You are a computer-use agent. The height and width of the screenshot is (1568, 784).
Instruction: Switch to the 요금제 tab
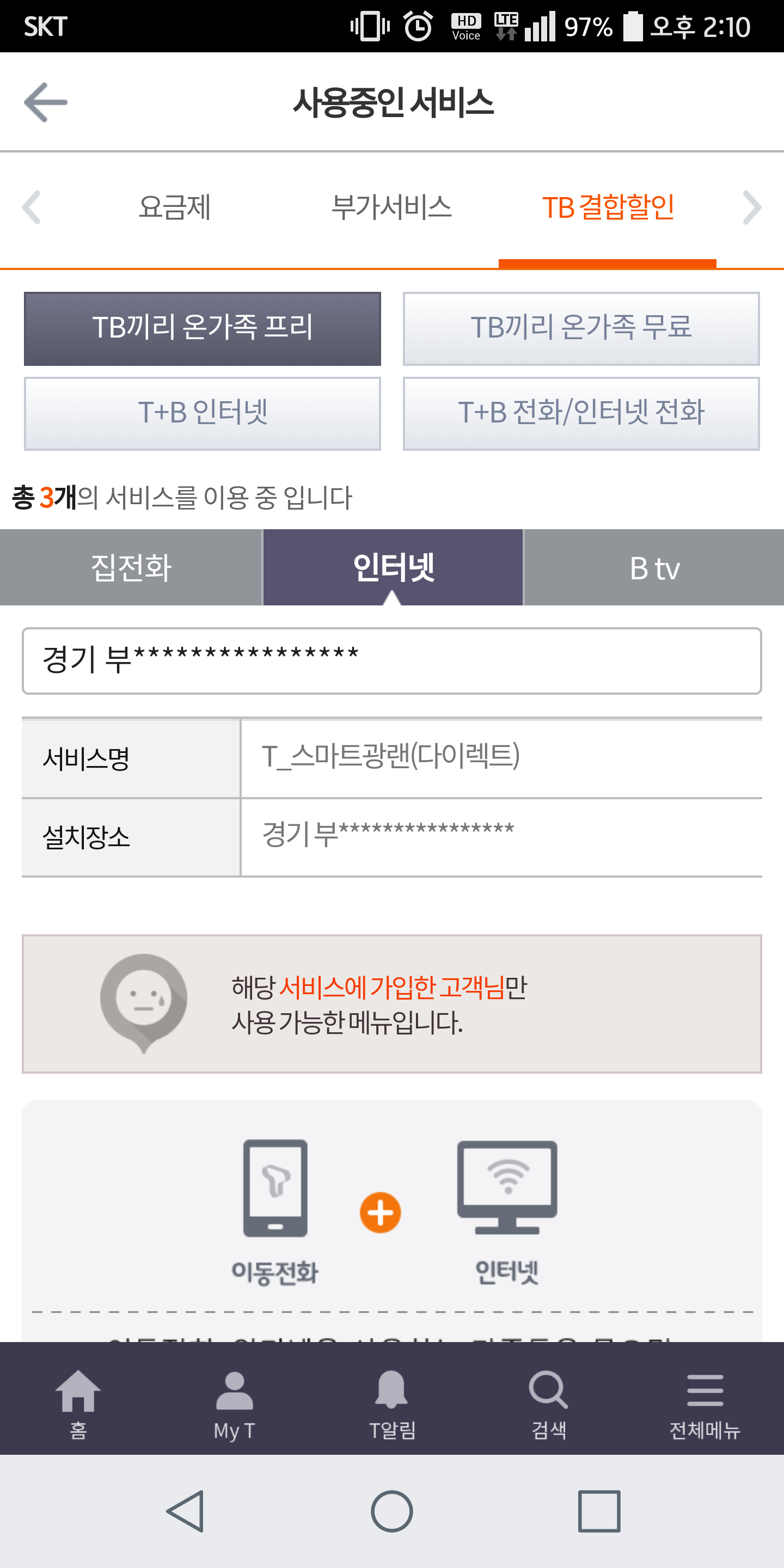pos(175,207)
